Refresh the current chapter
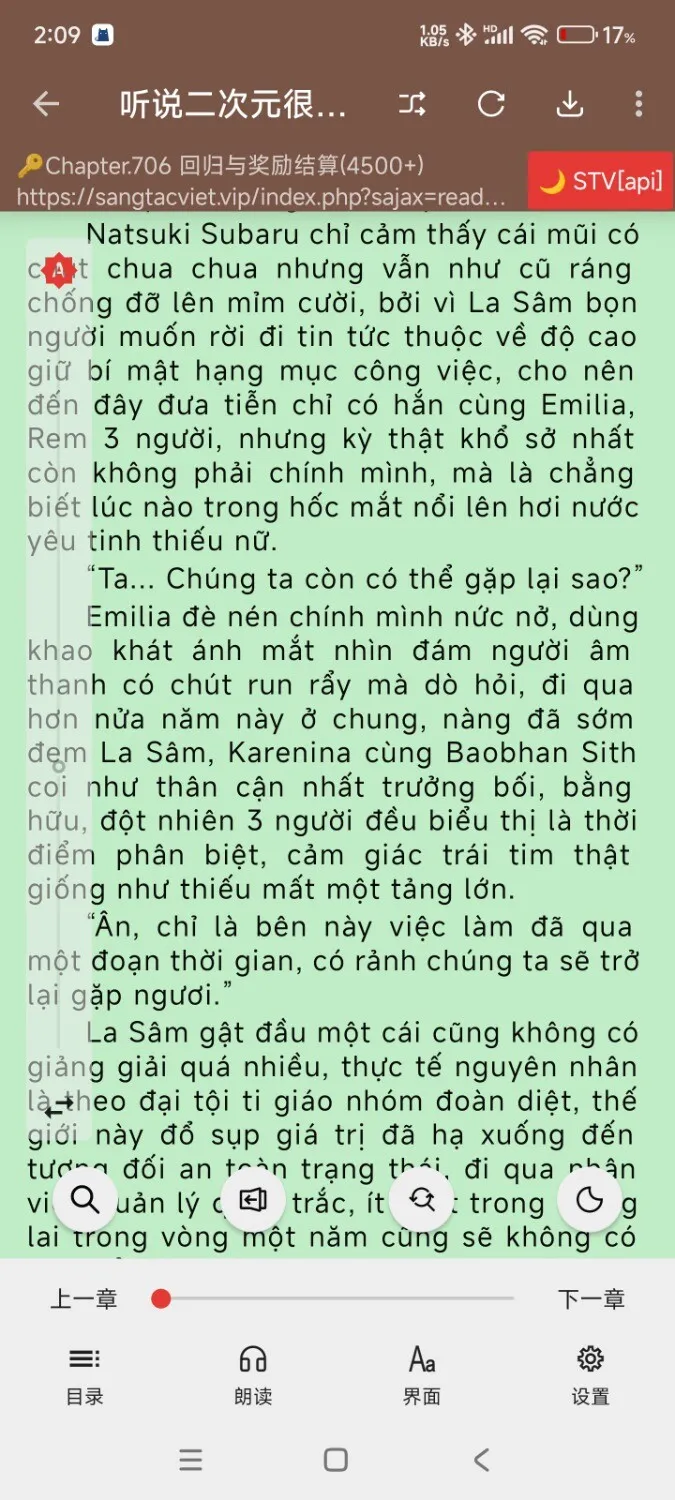Image resolution: width=675 pixels, height=1500 pixels. pos(491,104)
